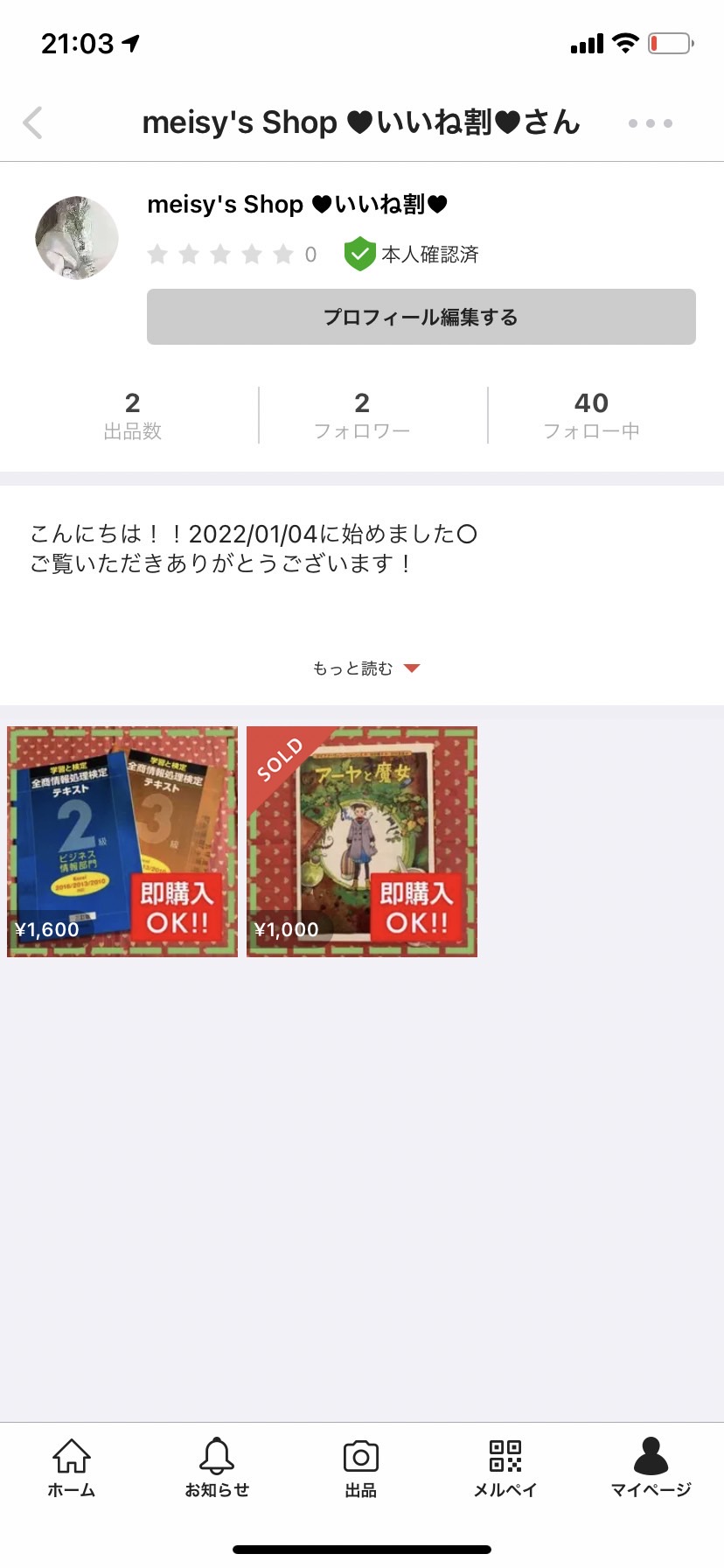724x1568 pixels.
Task: Go back with the top-left arrow
Action: 33,123
